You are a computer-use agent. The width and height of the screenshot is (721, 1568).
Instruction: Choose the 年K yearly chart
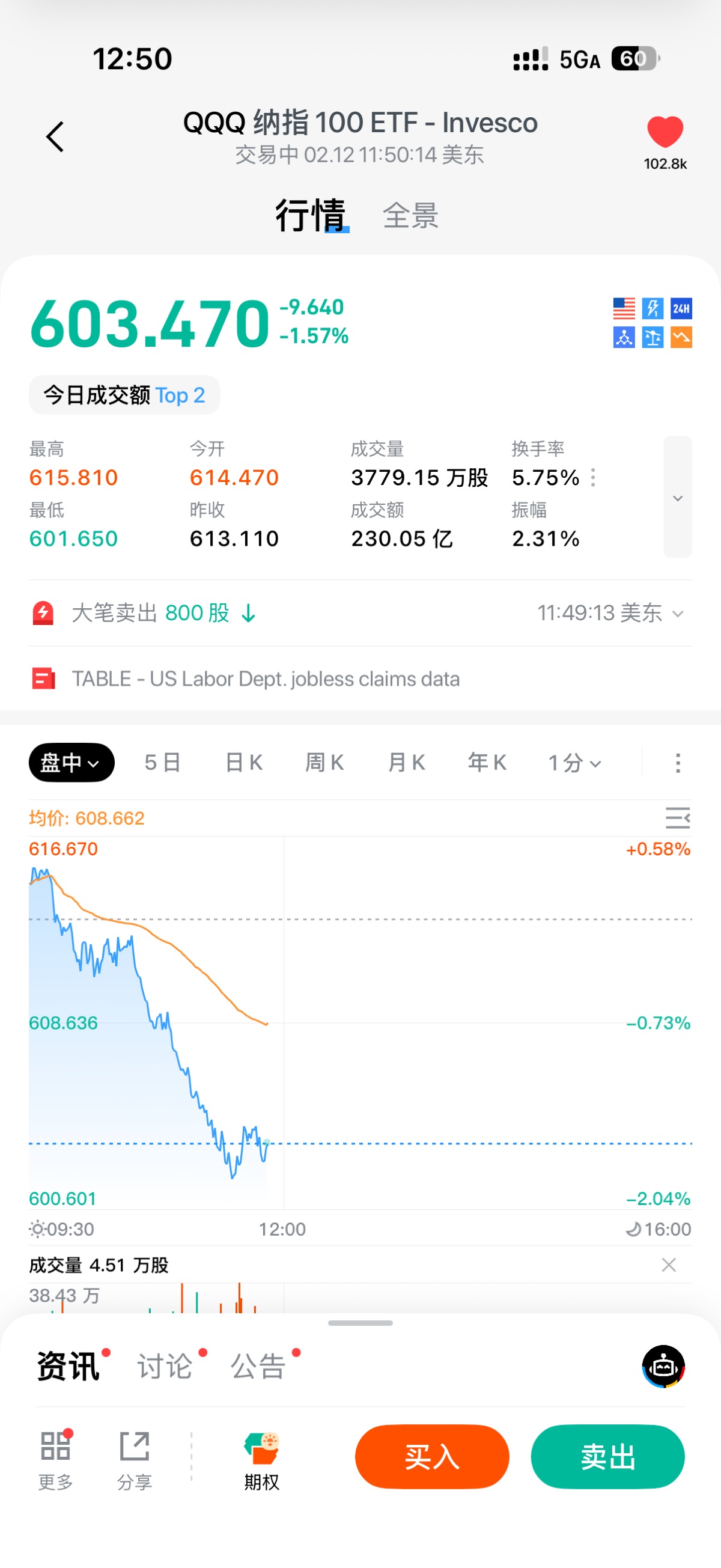point(487,762)
